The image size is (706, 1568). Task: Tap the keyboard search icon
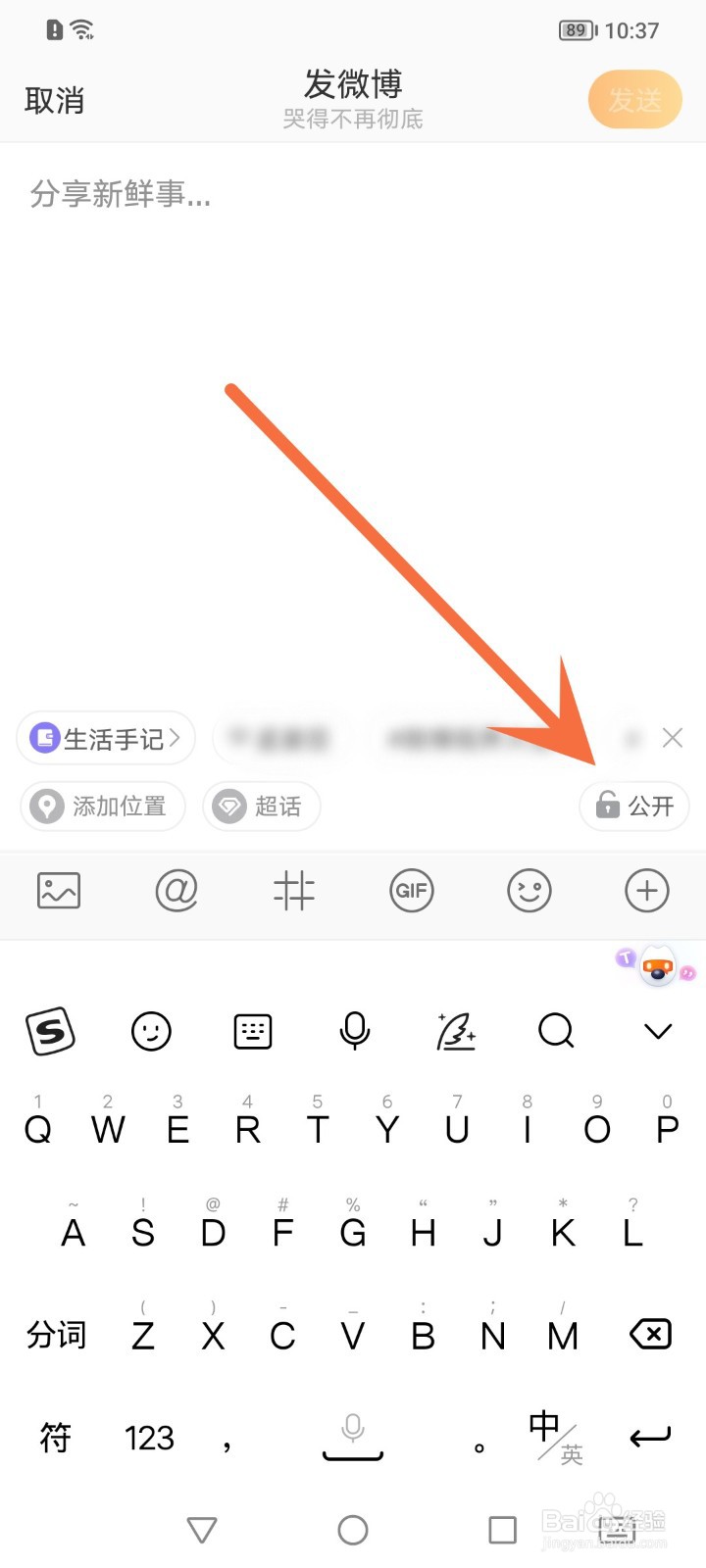(556, 1031)
